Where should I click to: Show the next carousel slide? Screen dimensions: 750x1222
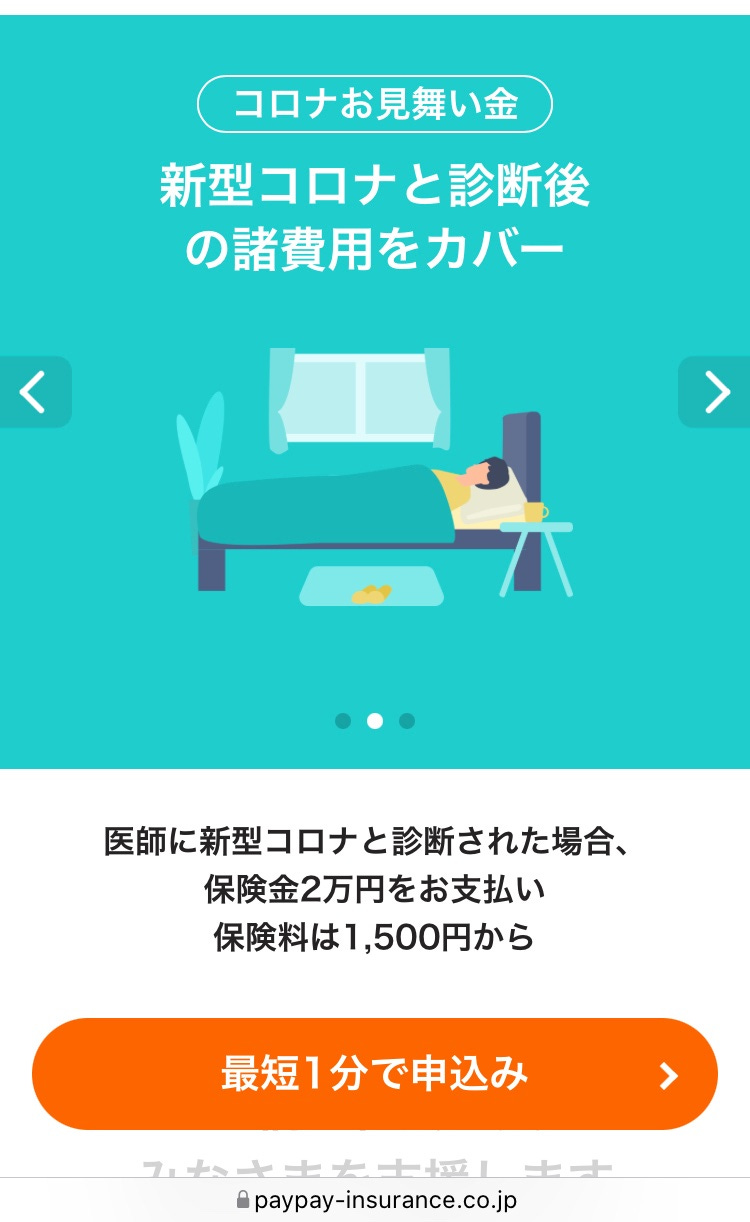pyautogui.click(x=714, y=392)
